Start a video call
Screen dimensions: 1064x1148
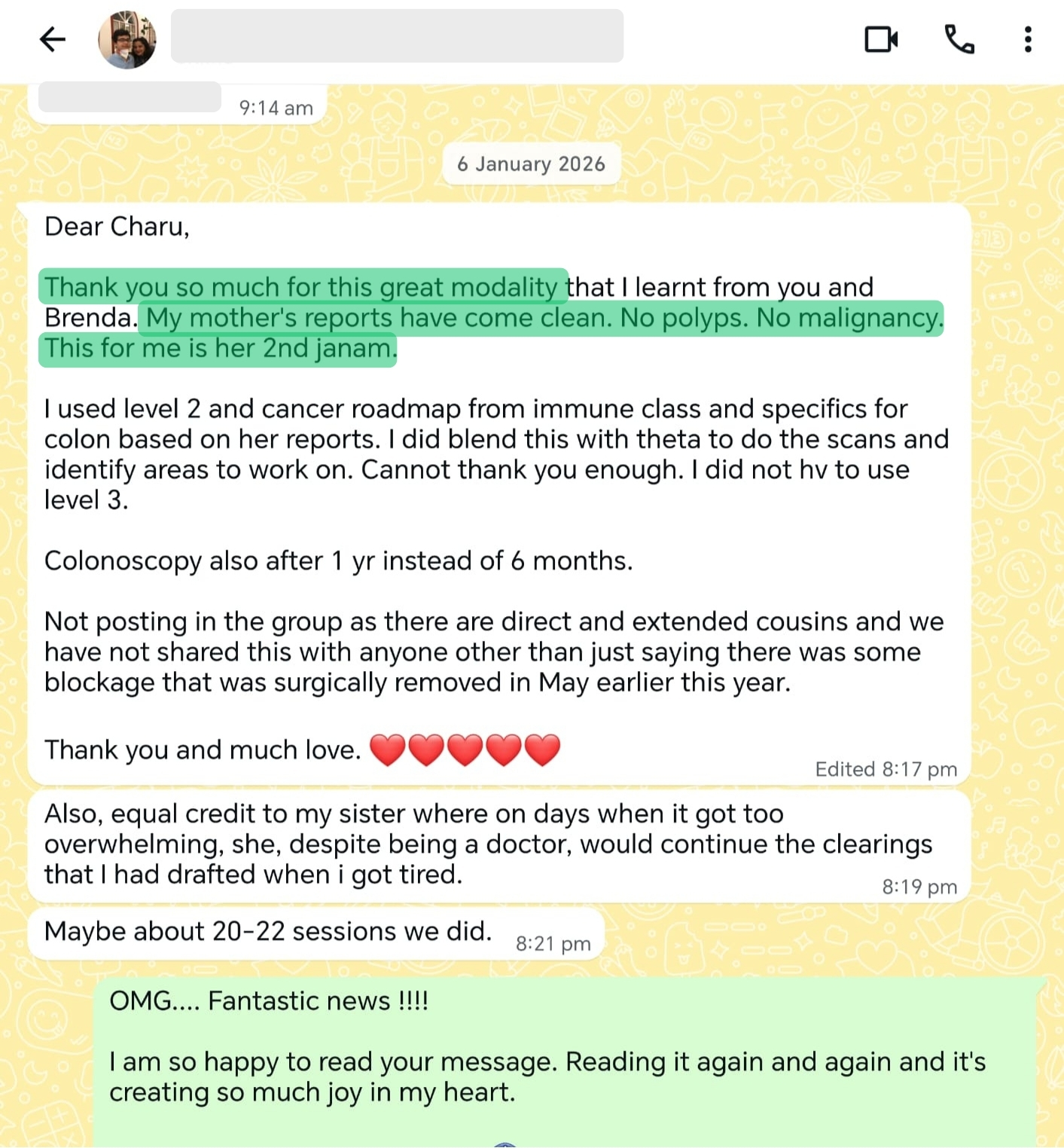(881, 39)
